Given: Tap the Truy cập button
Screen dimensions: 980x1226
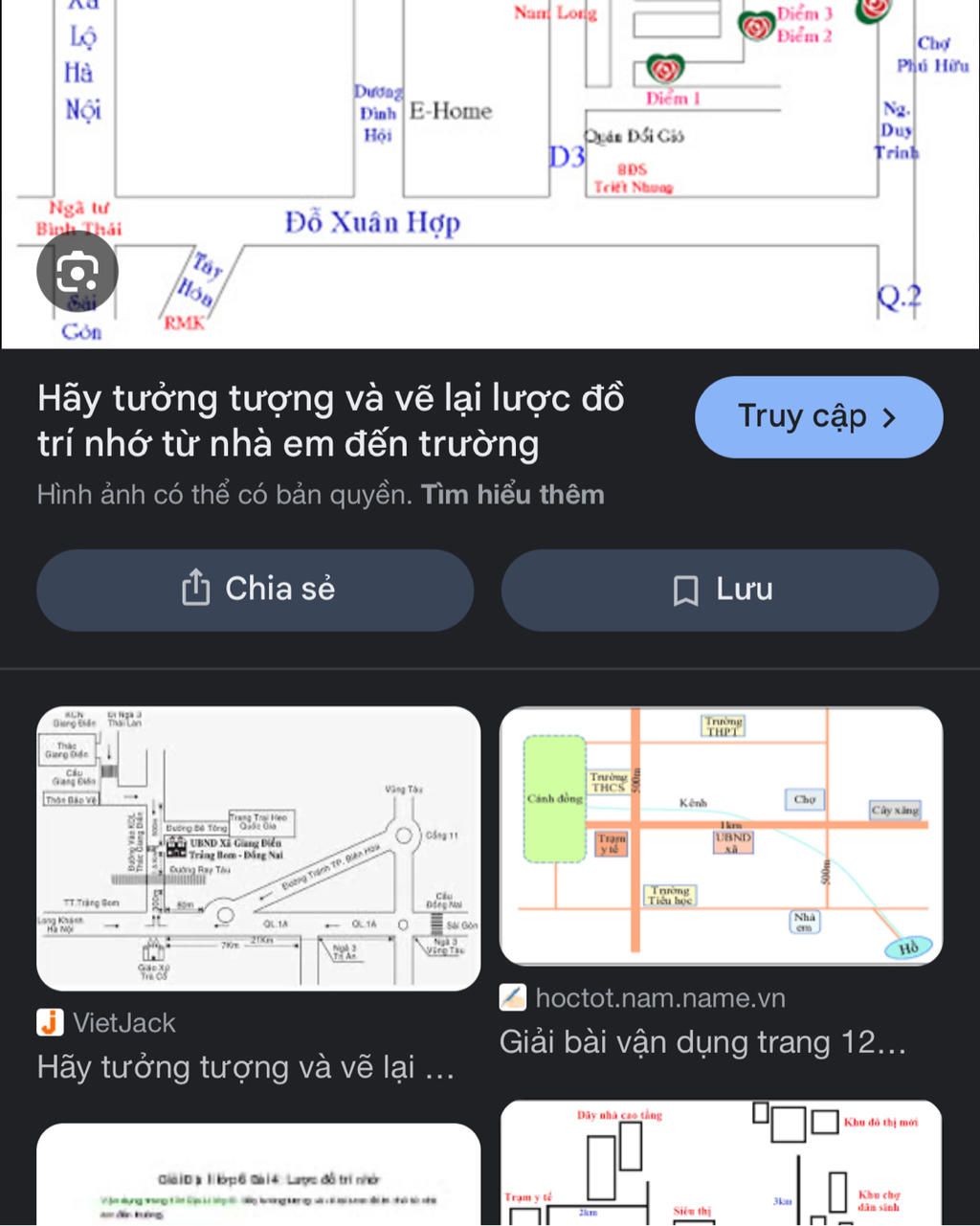Looking at the screenshot, I should 818,417.
